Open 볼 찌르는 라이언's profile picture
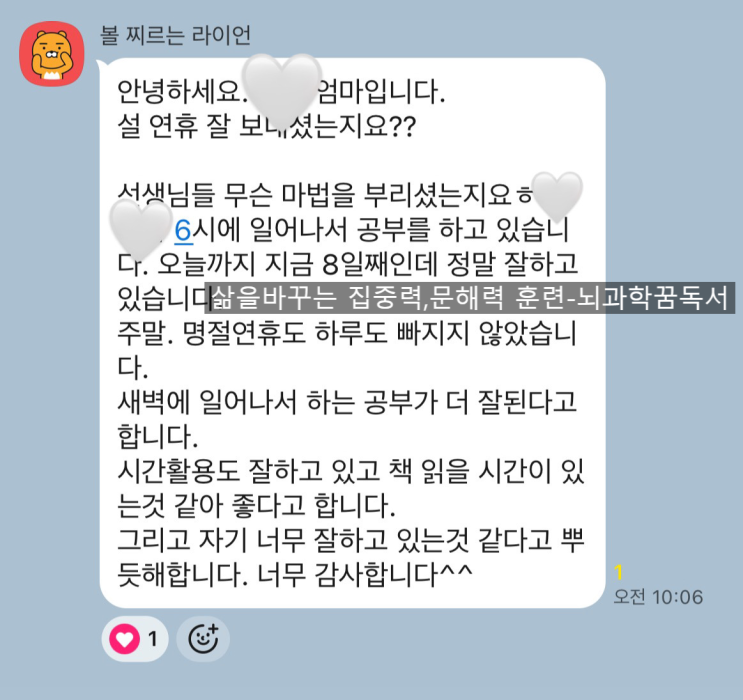 pyautogui.click(x=52, y=57)
